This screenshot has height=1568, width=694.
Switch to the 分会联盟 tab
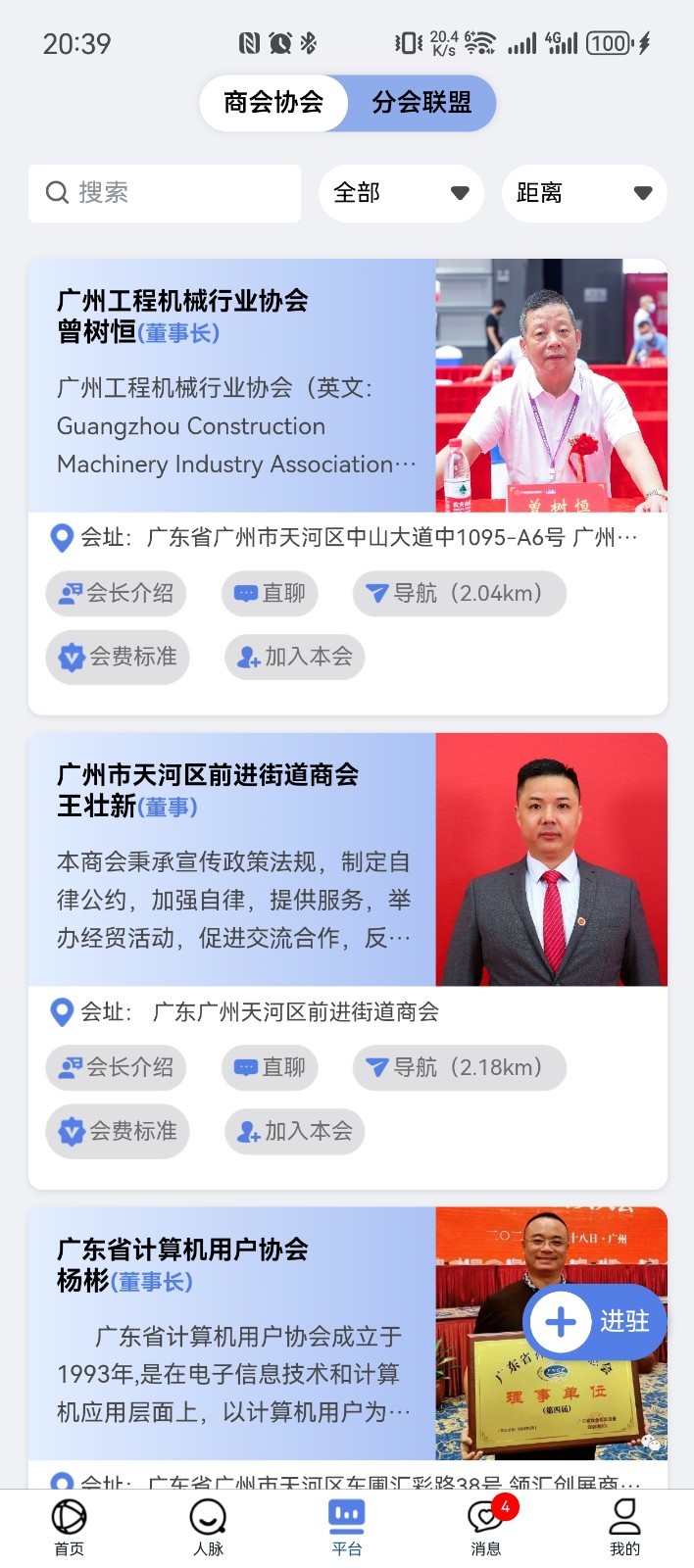tap(421, 102)
